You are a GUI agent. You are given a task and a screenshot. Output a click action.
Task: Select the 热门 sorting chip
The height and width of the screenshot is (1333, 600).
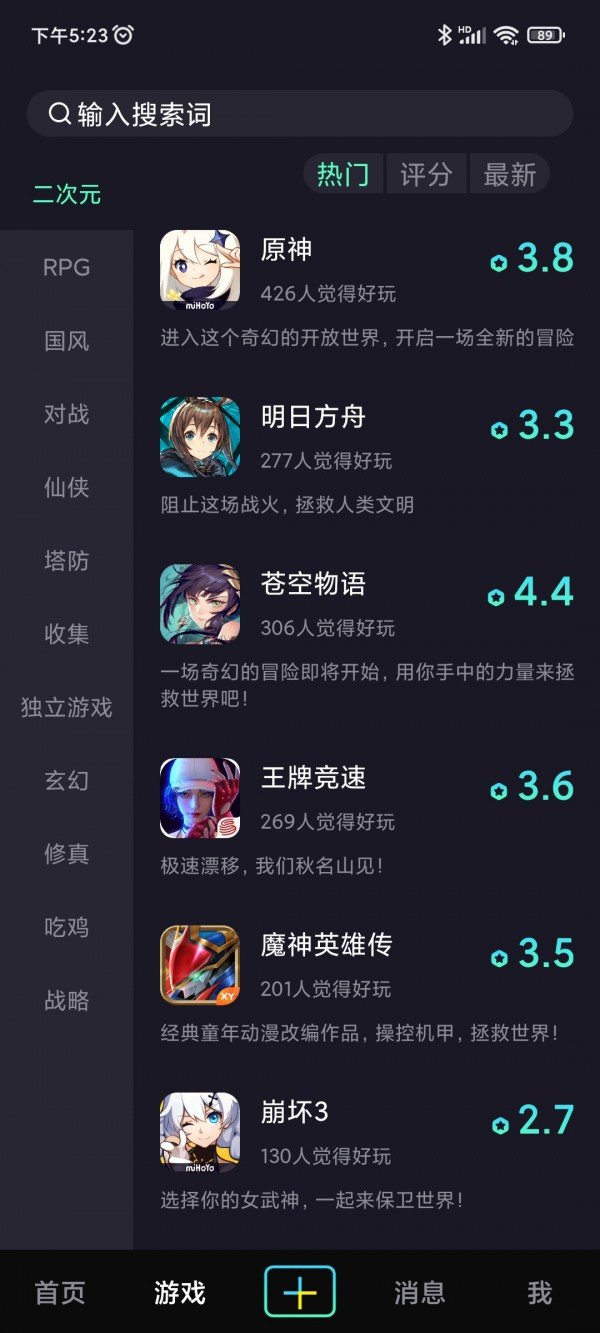(x=343, y=175)
